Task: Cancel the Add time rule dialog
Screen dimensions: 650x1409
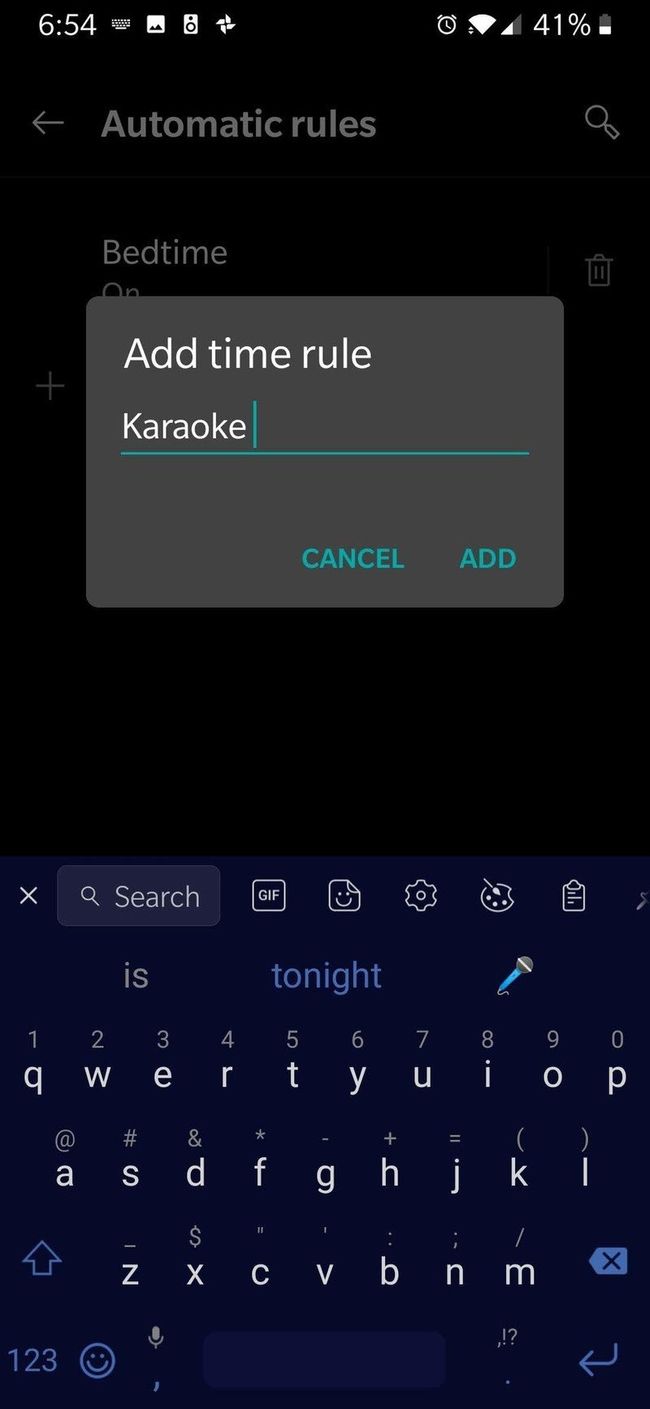Action: [353, 558]
